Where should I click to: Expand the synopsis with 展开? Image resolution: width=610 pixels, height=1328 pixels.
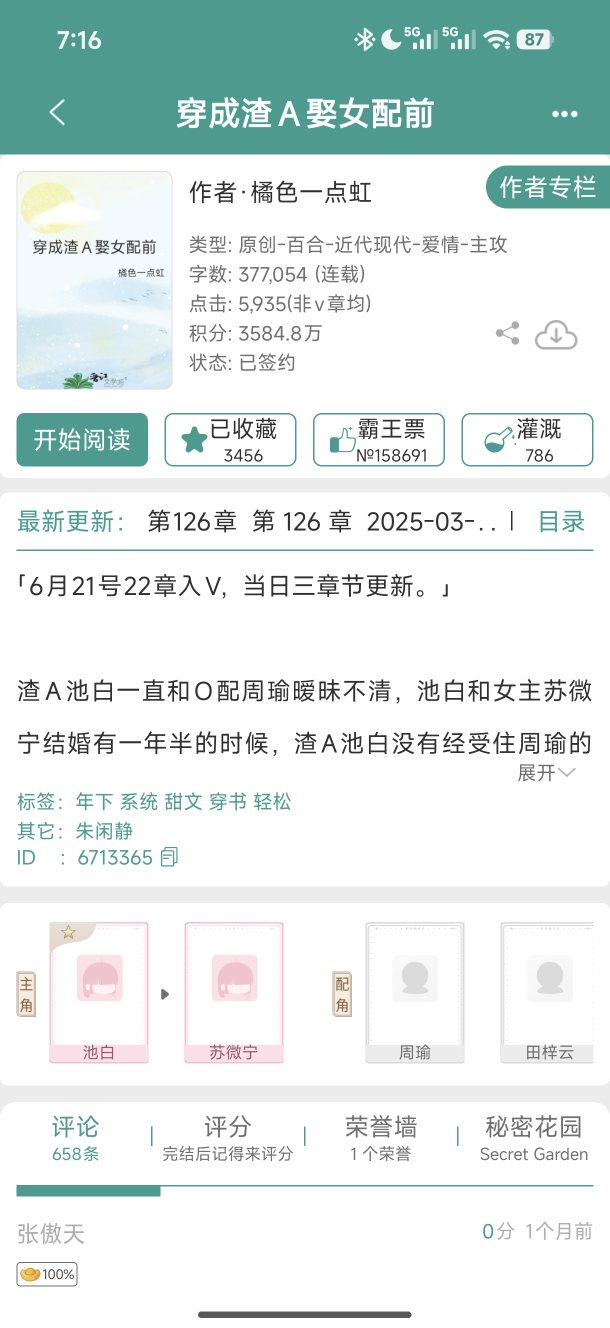coord(546,772)
